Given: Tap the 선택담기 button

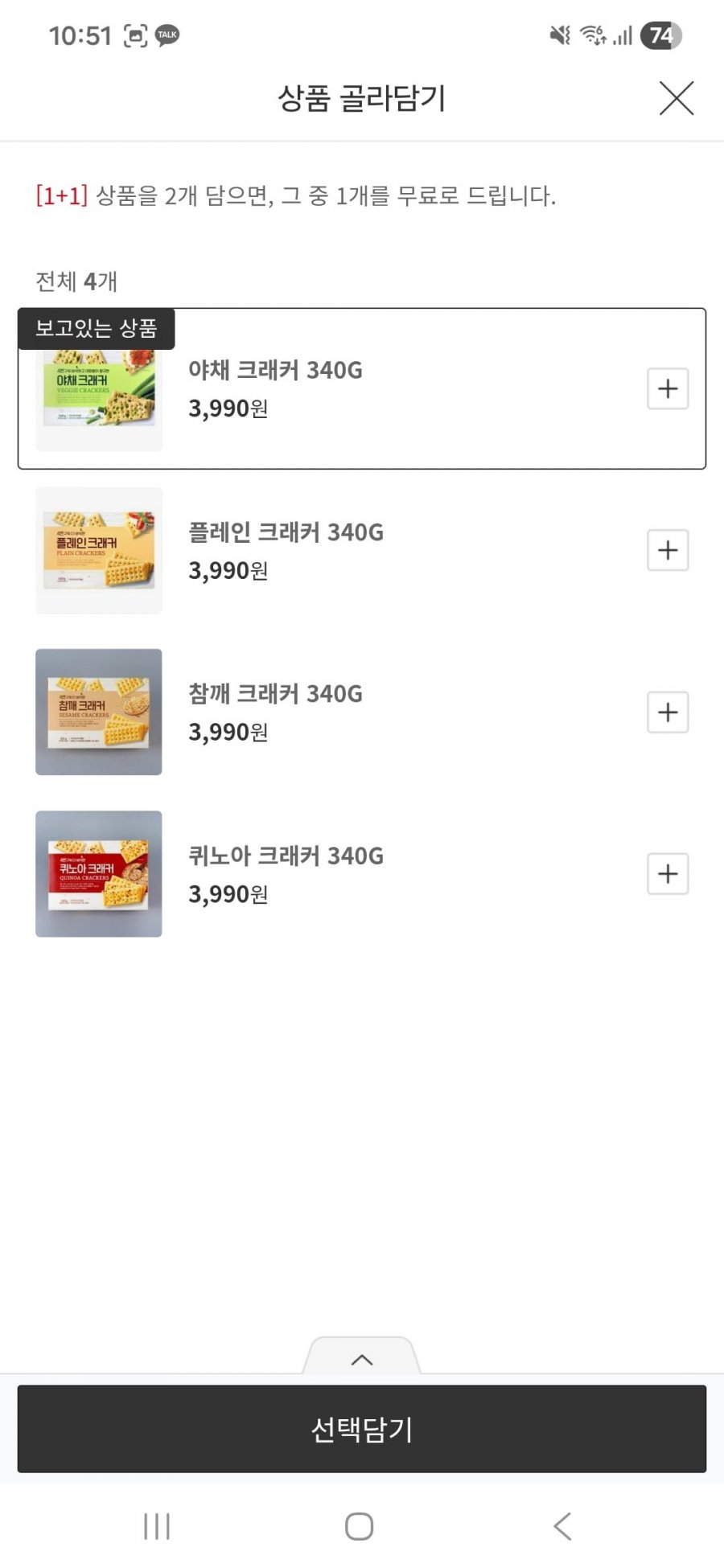Looking at the screenshot, I should click(362, 1429).
